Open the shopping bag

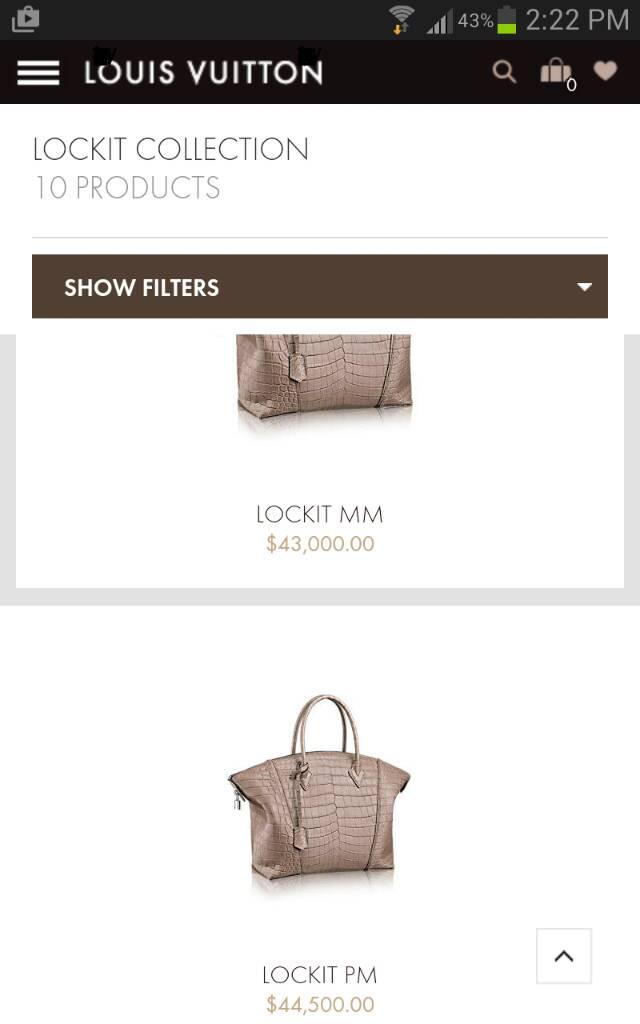click(x=555, y=71)
